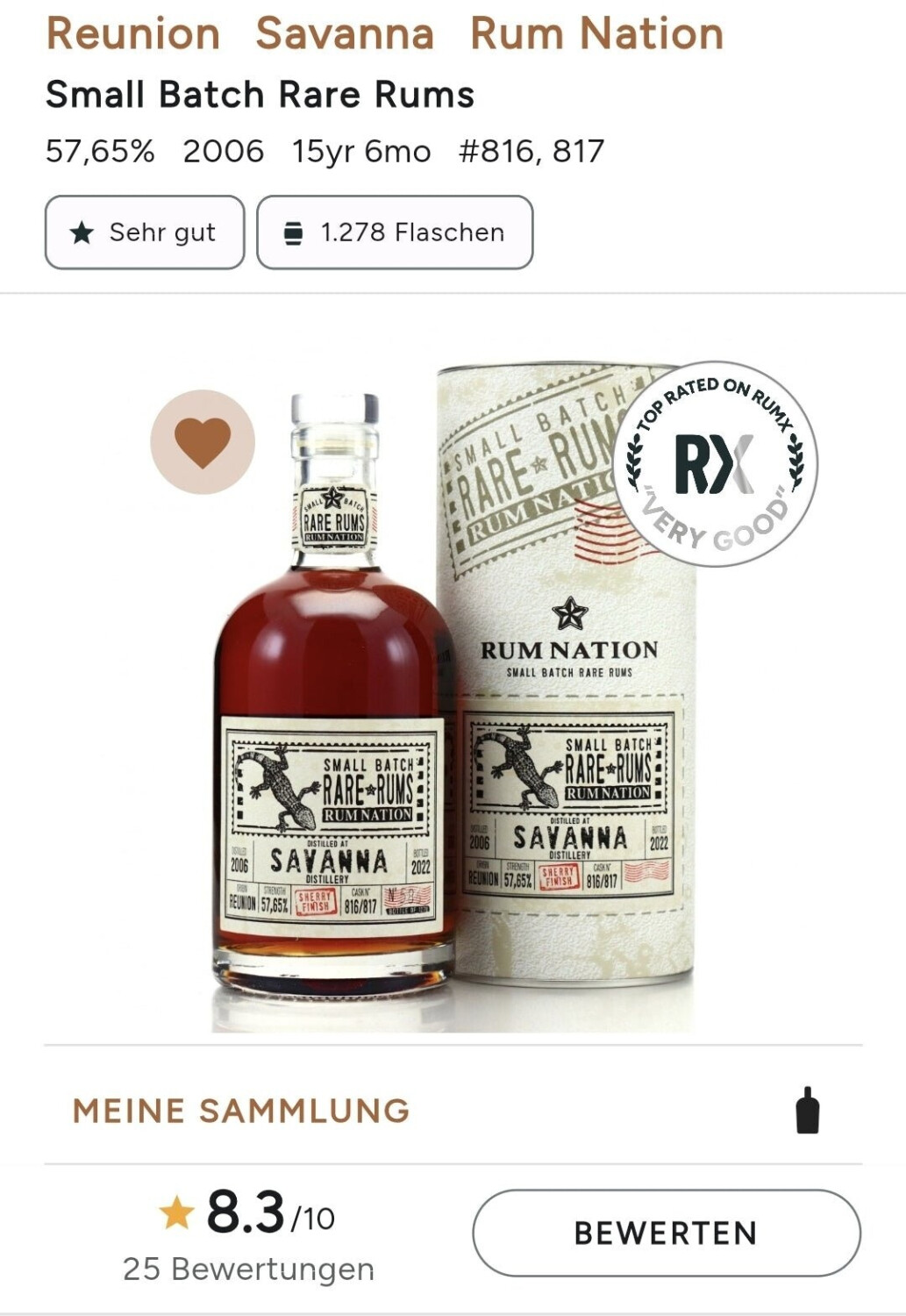The image size is (906, 1316).
Task: Open the Reunion origin link
Action: point(132,34)
